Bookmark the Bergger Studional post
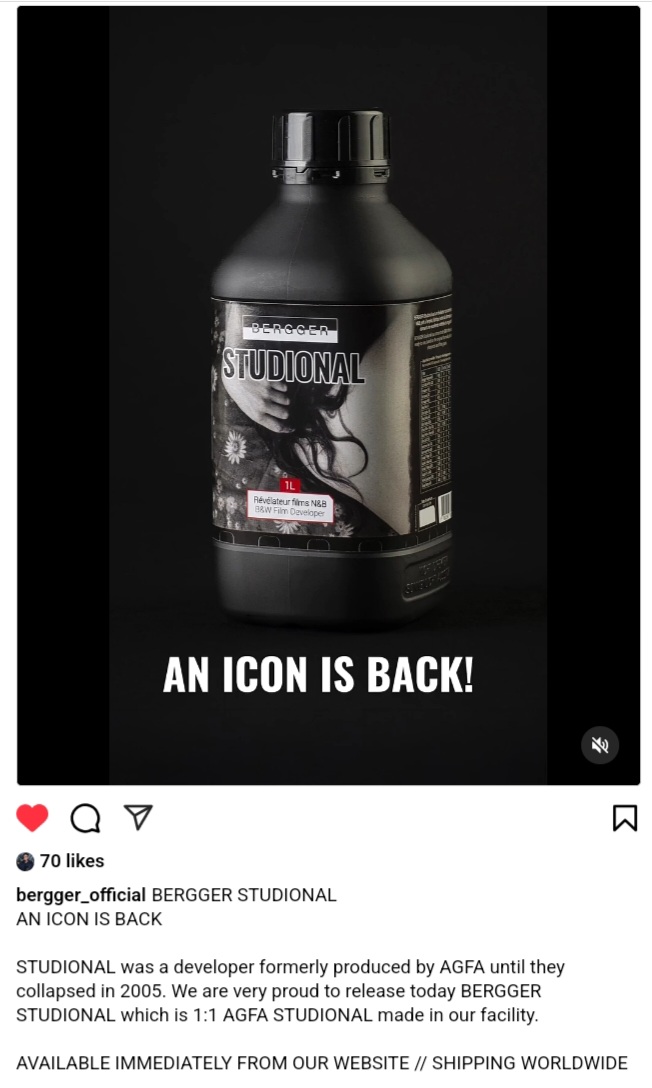Screen dimensions: 652x1088 pos(624,818)
